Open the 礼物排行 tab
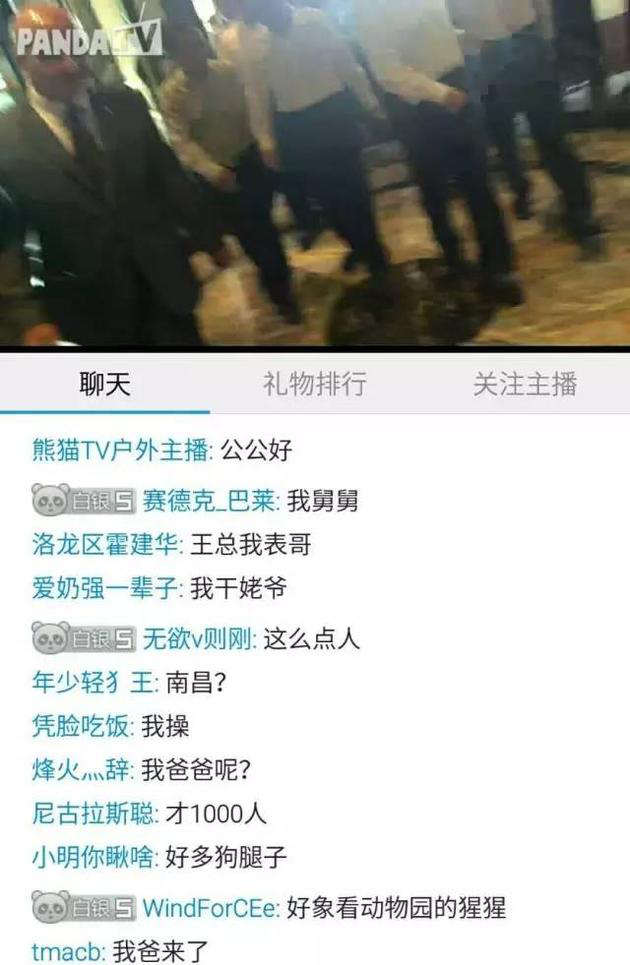This screenshot has height=965, width=630. (x=314, y=384)
